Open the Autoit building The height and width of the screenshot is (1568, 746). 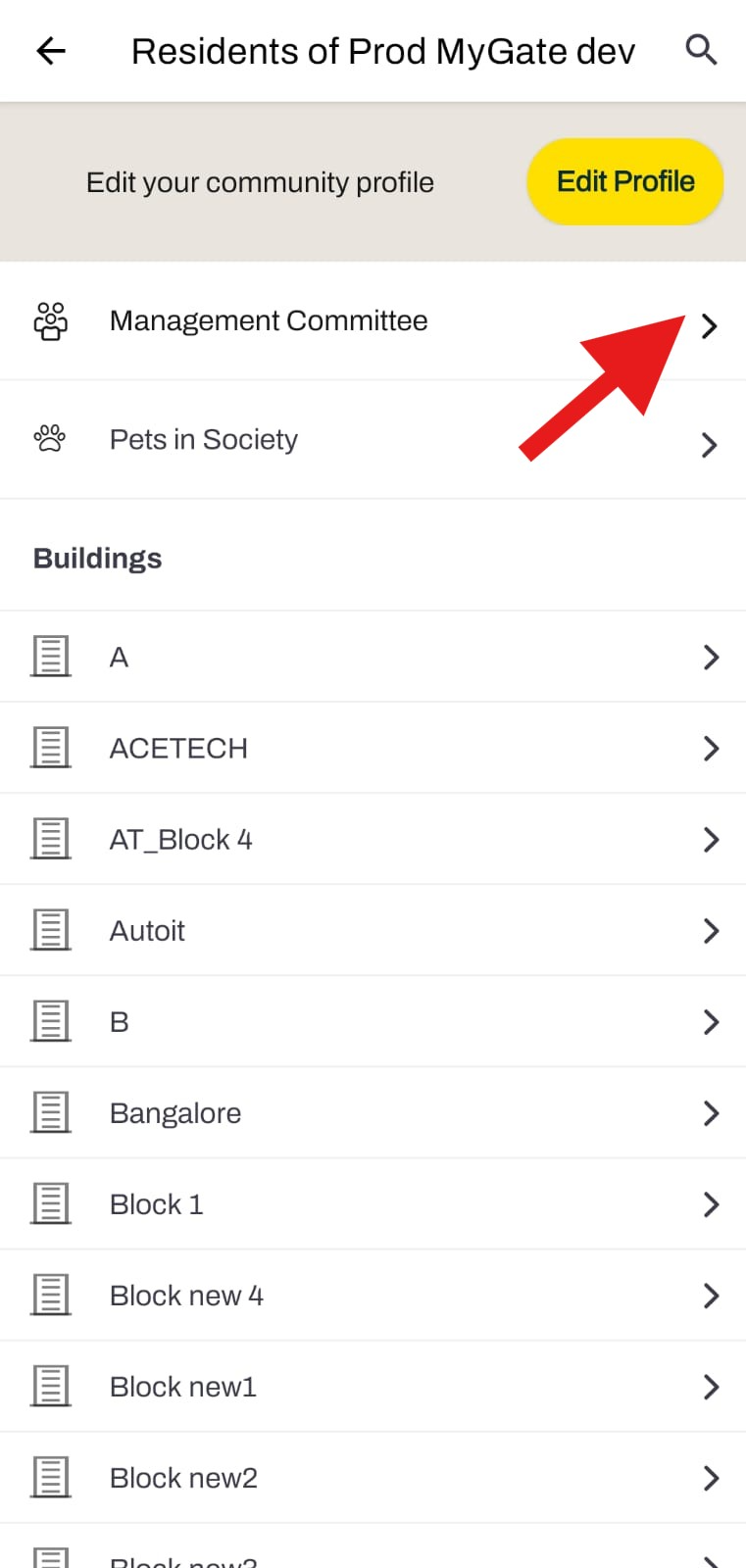(x=373, y=930)
